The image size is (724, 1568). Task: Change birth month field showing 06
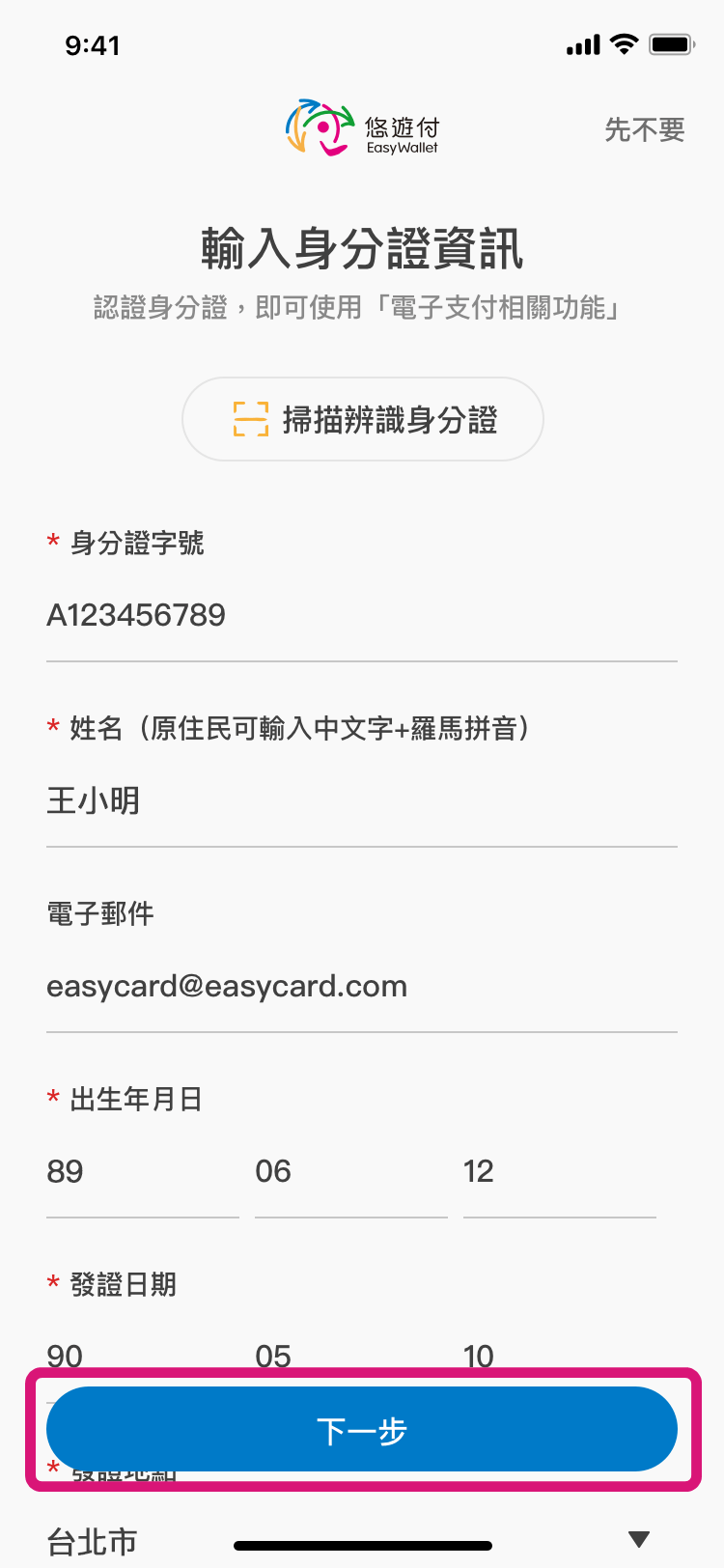[349, 1172]
